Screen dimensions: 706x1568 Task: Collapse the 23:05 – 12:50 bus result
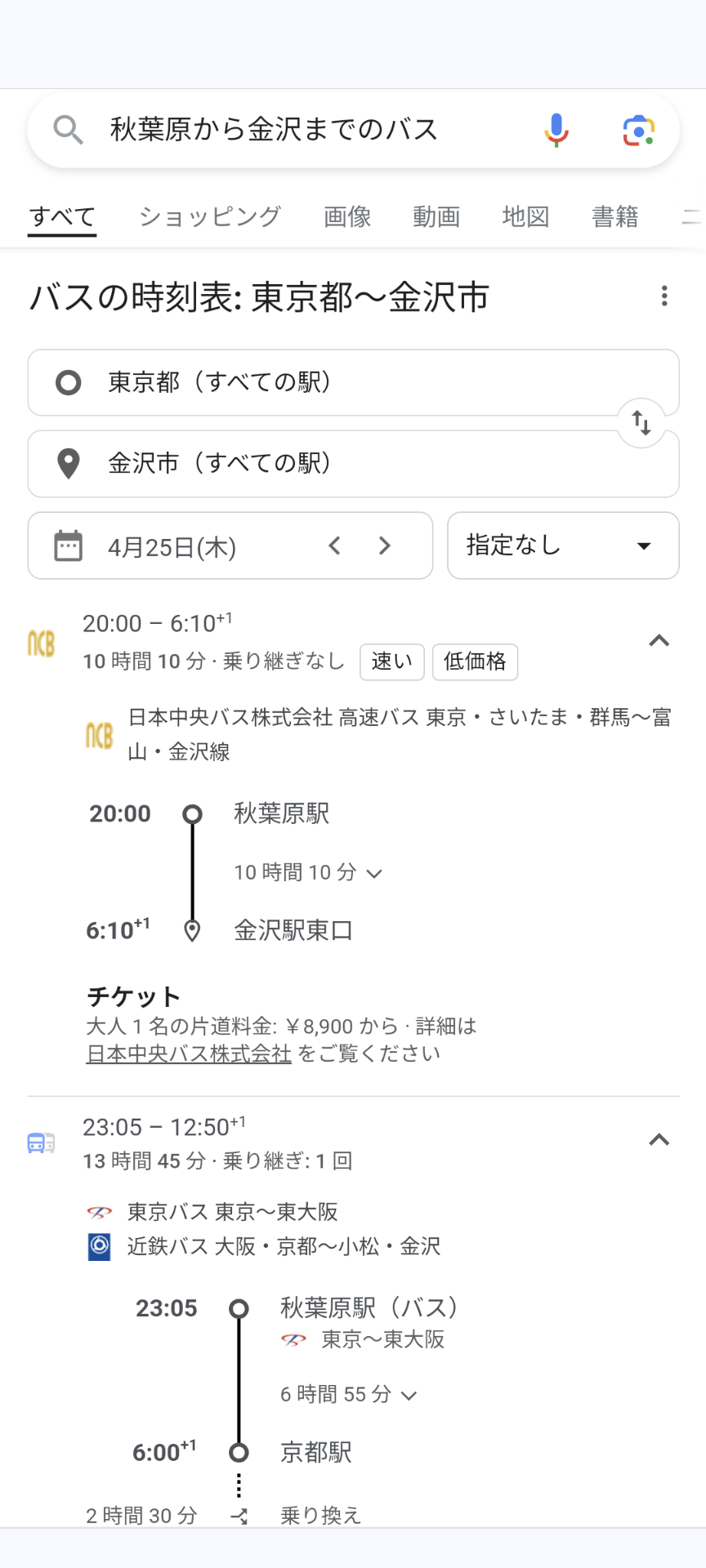pos(659,1140)
